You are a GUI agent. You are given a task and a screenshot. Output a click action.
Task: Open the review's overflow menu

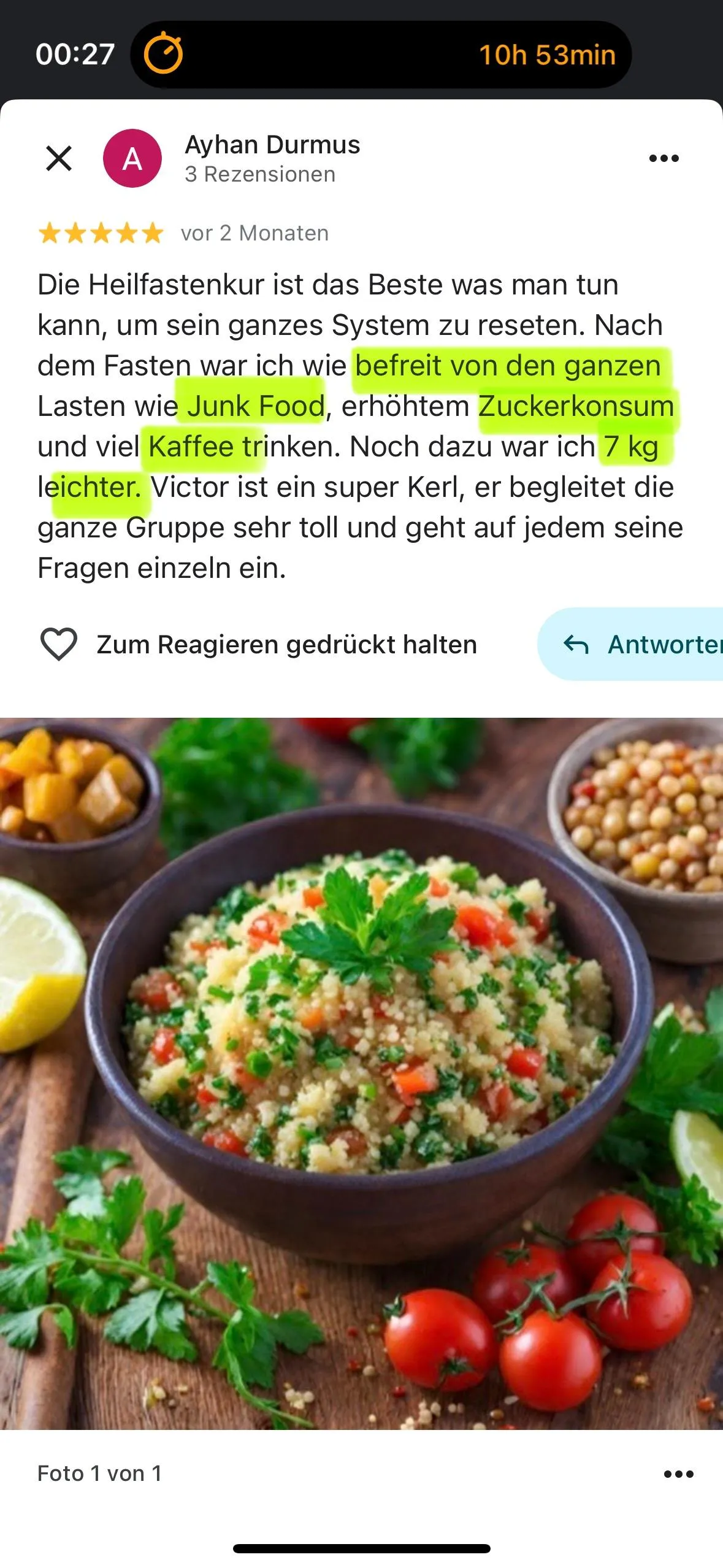(x=664, y=158)
